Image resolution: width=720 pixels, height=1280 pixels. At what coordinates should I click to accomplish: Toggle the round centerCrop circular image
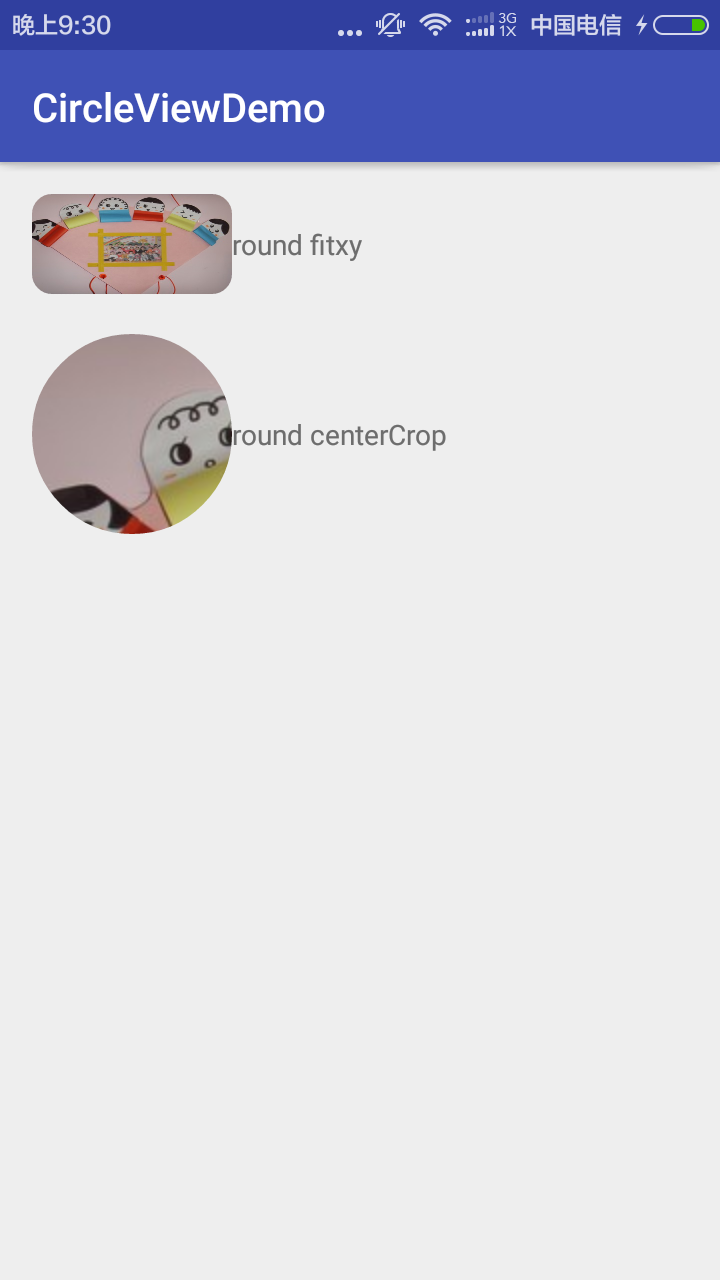[x=131, y=434]
